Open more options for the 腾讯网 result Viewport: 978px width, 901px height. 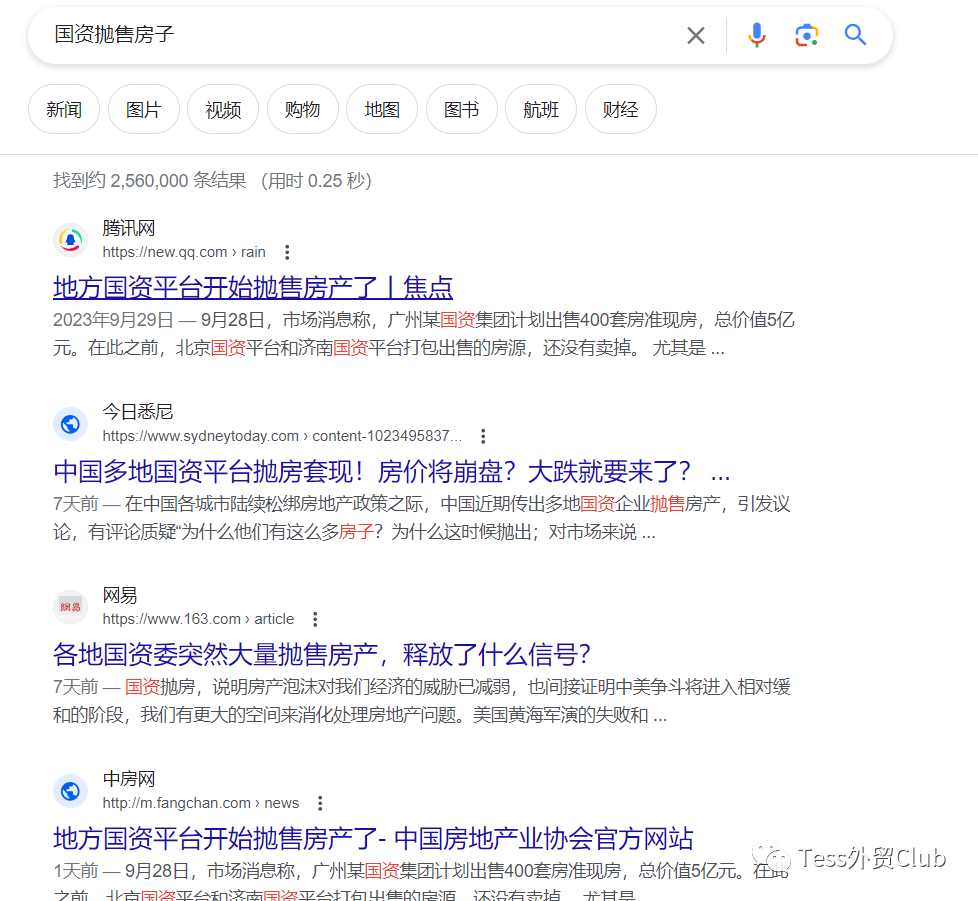[x=287, y=252]
